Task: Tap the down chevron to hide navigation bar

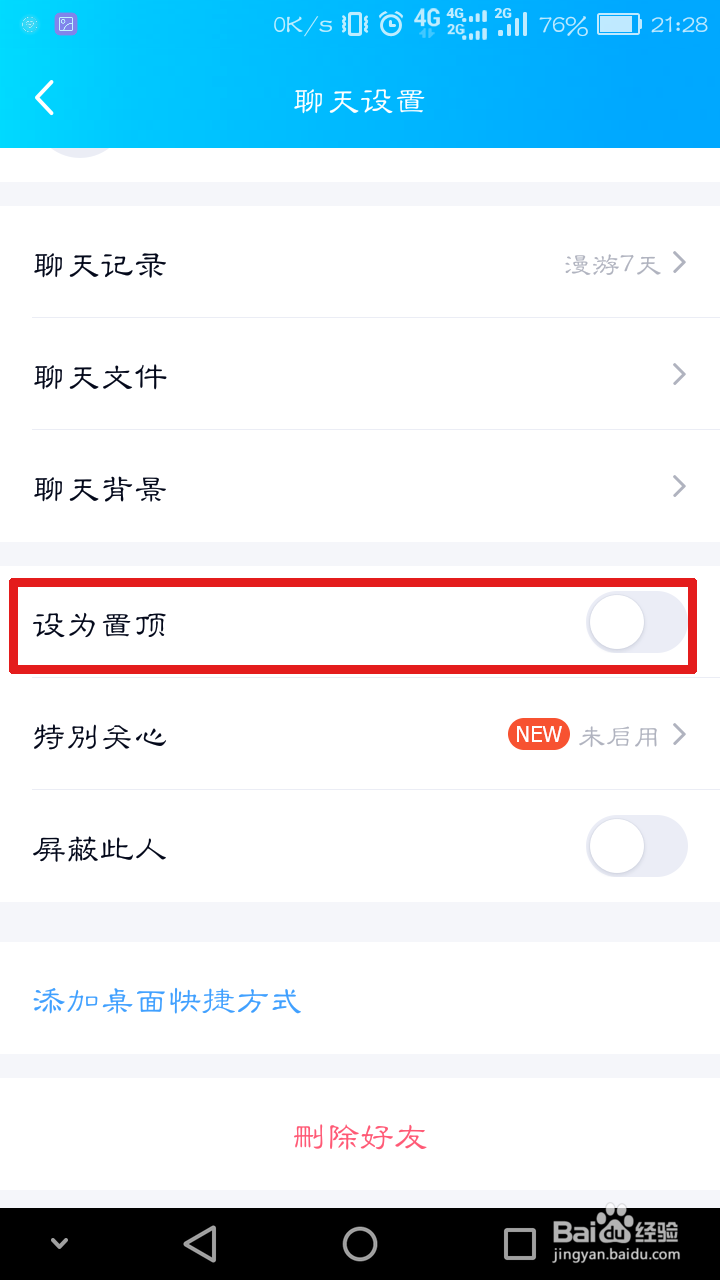Action: point(57,1242)
